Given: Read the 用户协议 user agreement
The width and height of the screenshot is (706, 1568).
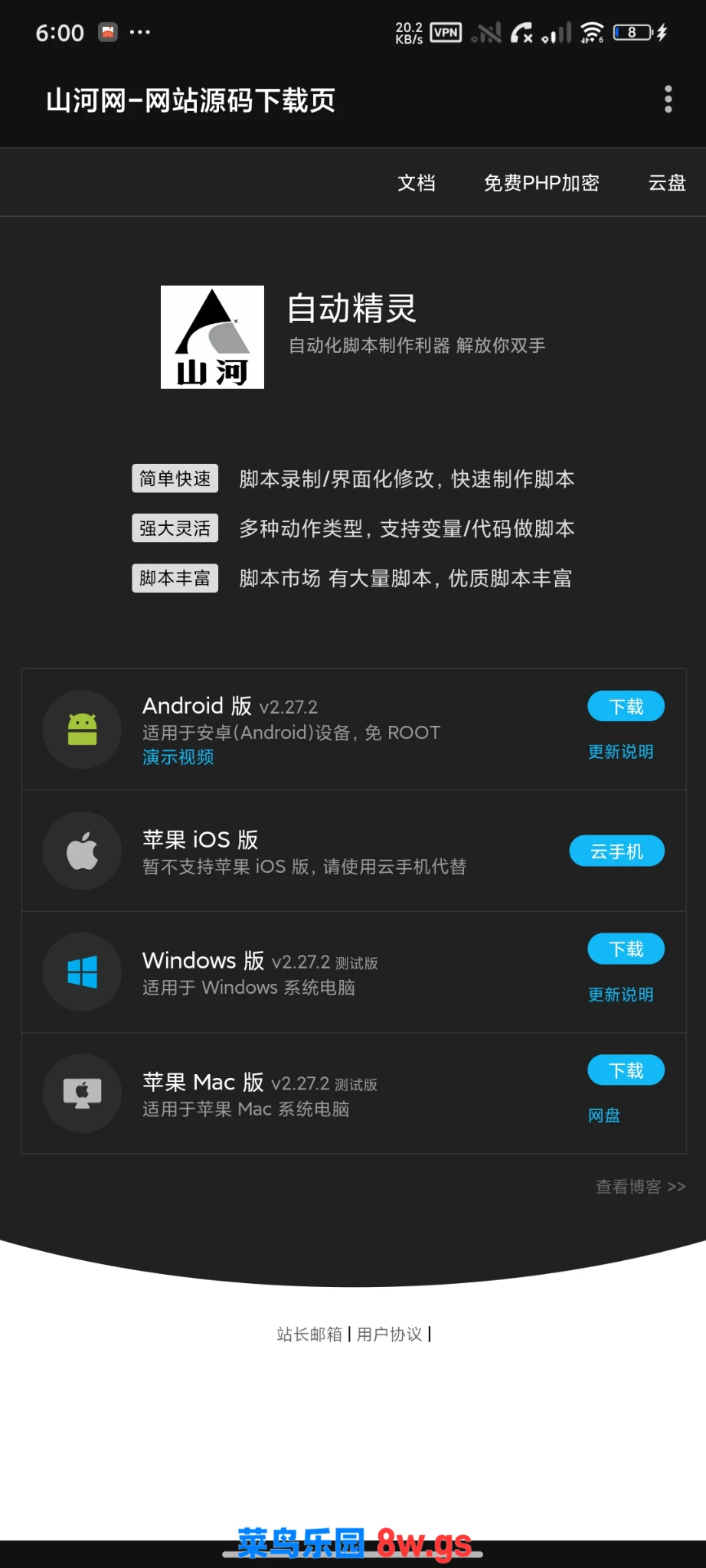Looking at the screenshot, I should click(389, 1334).
